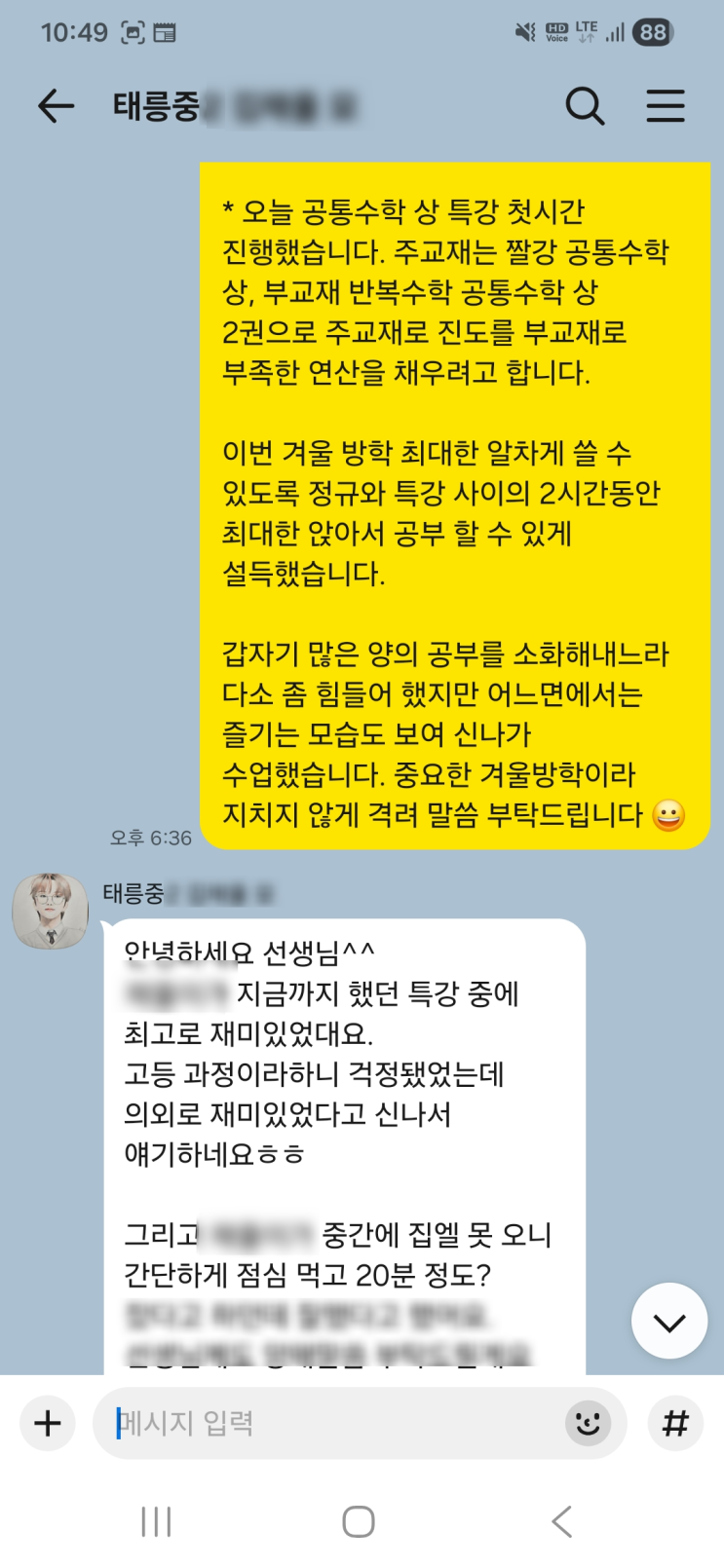This screenshot has height=1568, width=724.
Task: Open the plus attachment menu
Action: pos(48,1423)
